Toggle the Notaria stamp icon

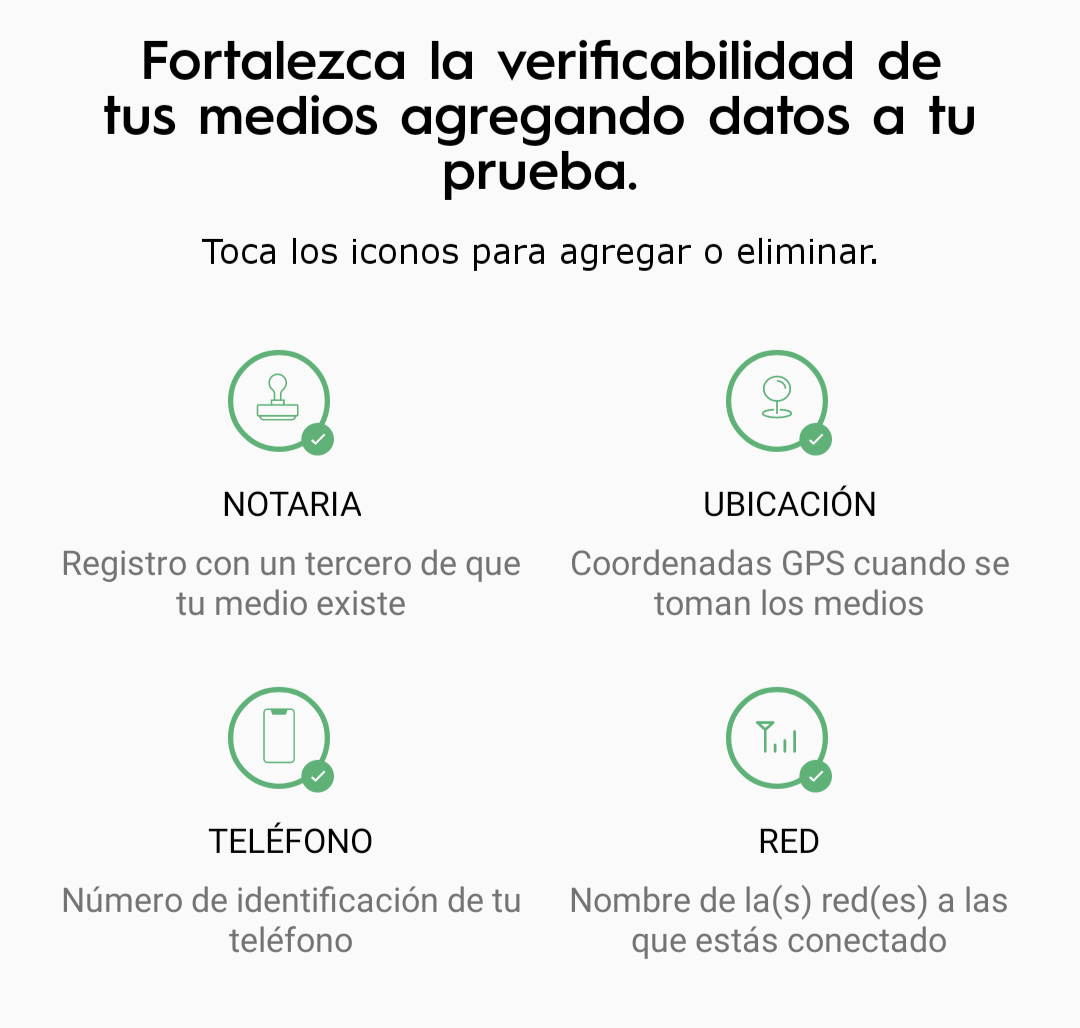point(279,401)
